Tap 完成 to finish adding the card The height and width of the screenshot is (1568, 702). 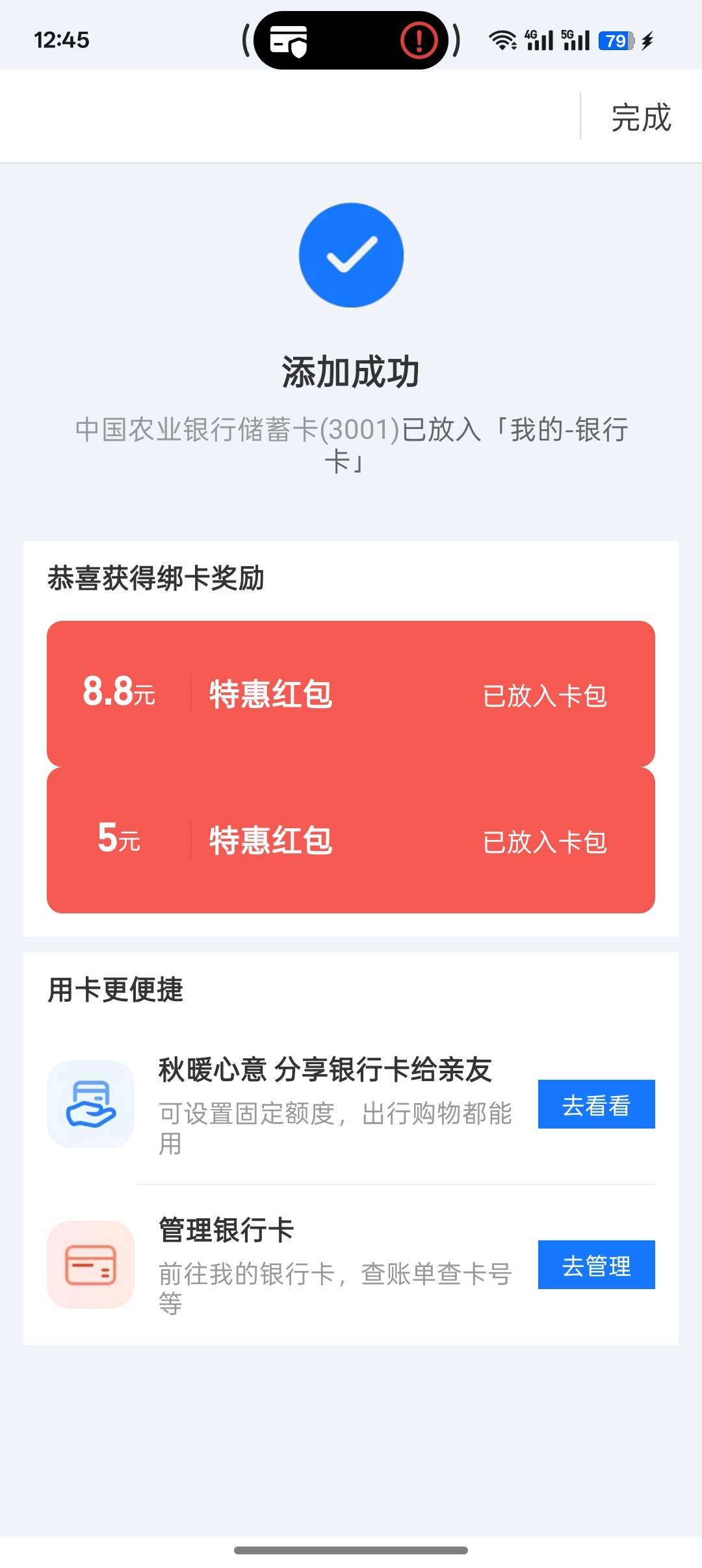click(x=641, y=118)
